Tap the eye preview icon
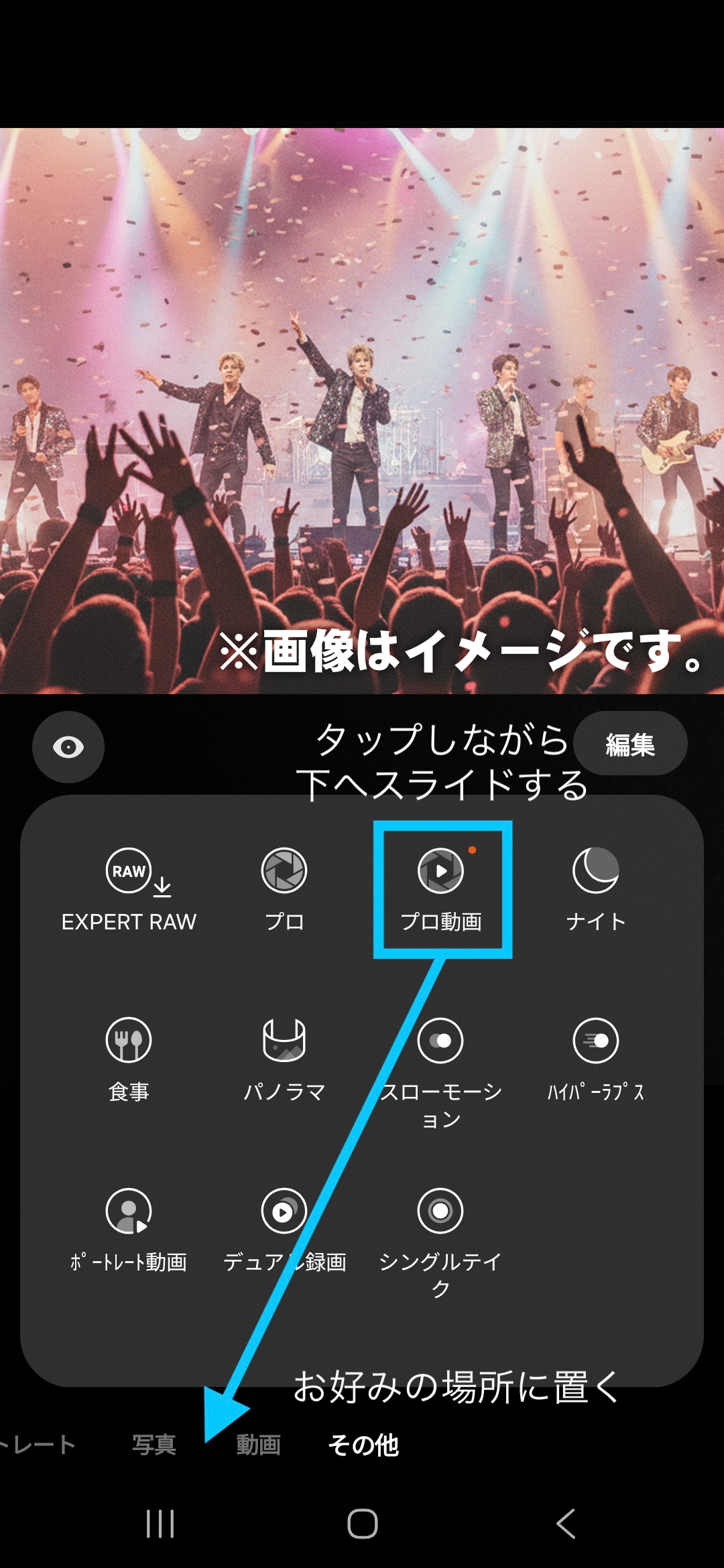724x1568 pixels. [x=68, y=747]
